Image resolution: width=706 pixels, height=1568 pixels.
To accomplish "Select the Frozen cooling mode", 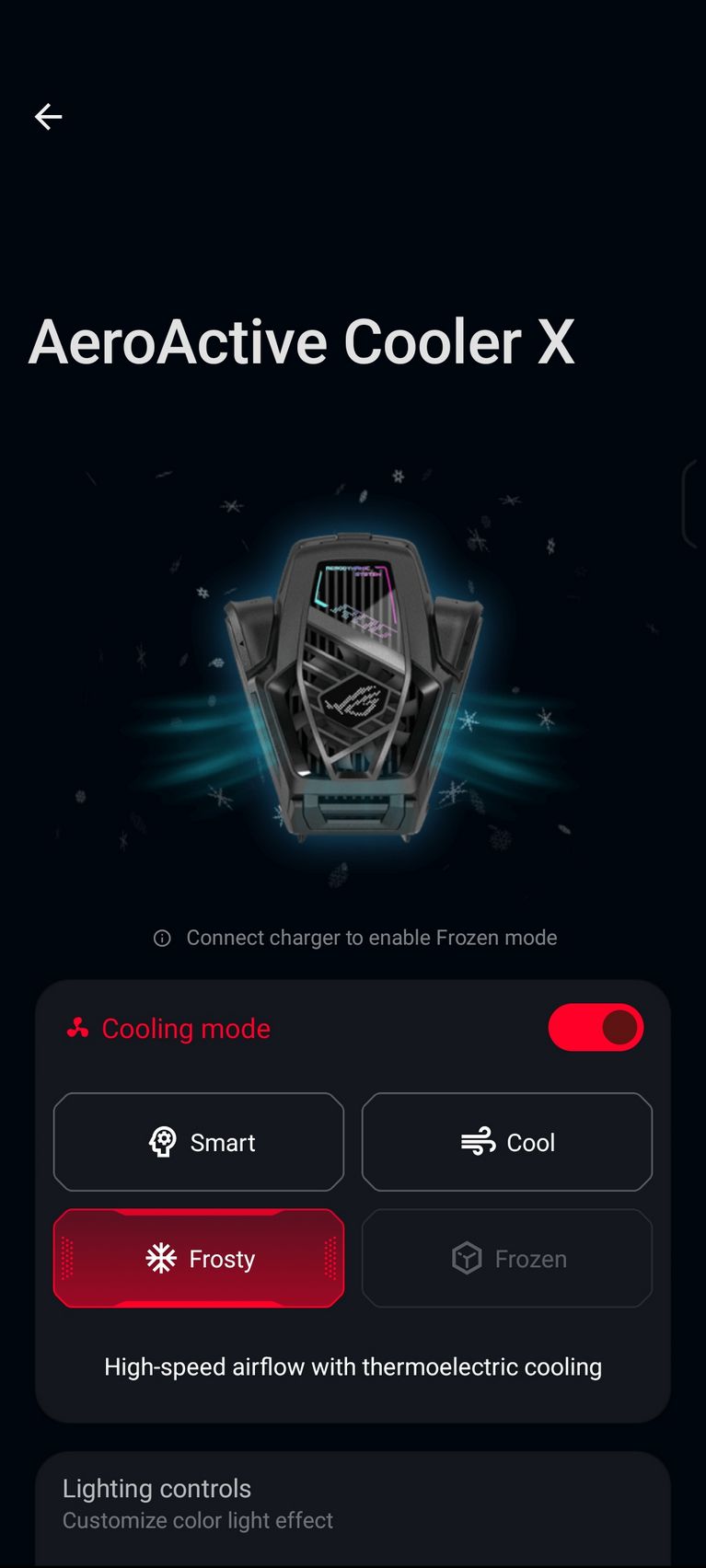I will click(507, 1258).
